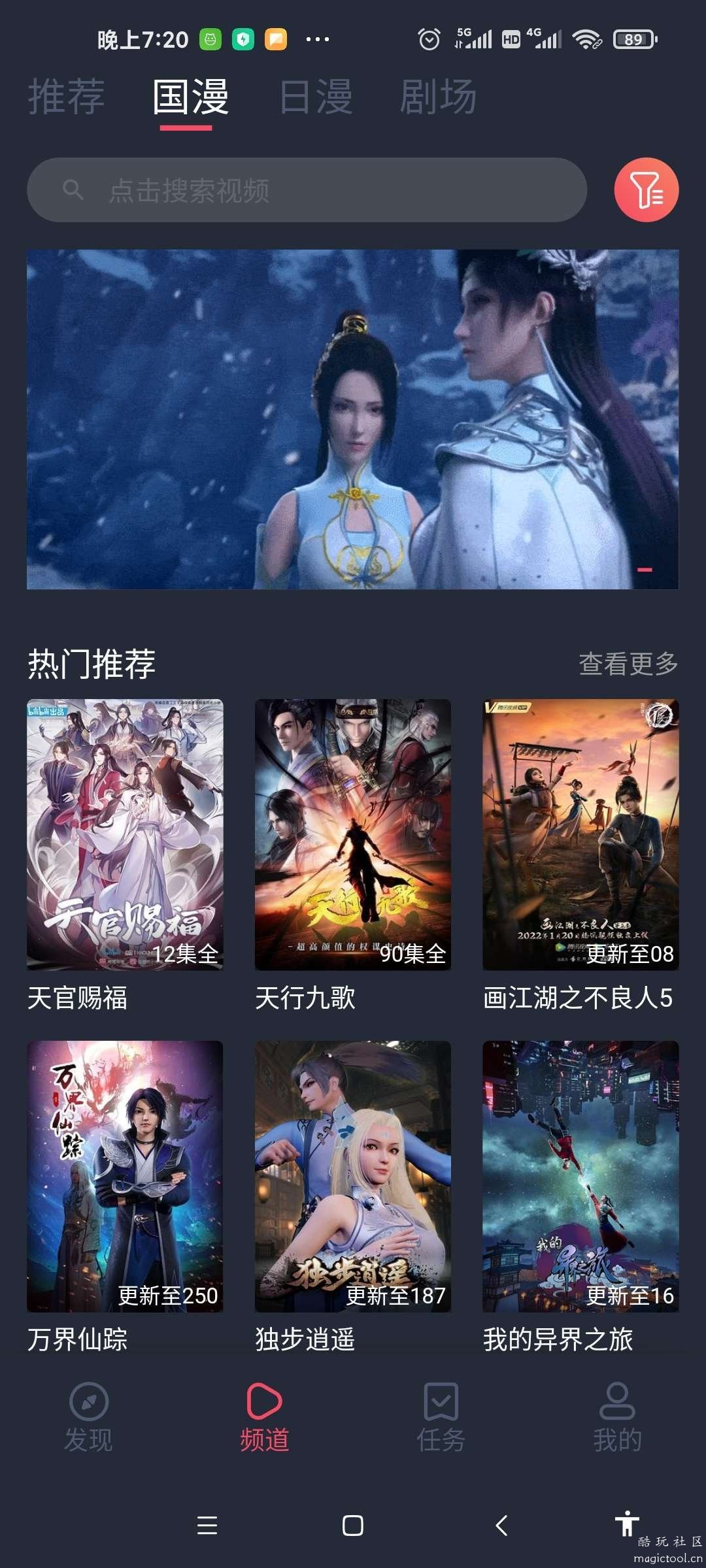Open the featured banner at the top
The width and height of the screenshot is (706, 1568).
[x=352, y=419]
